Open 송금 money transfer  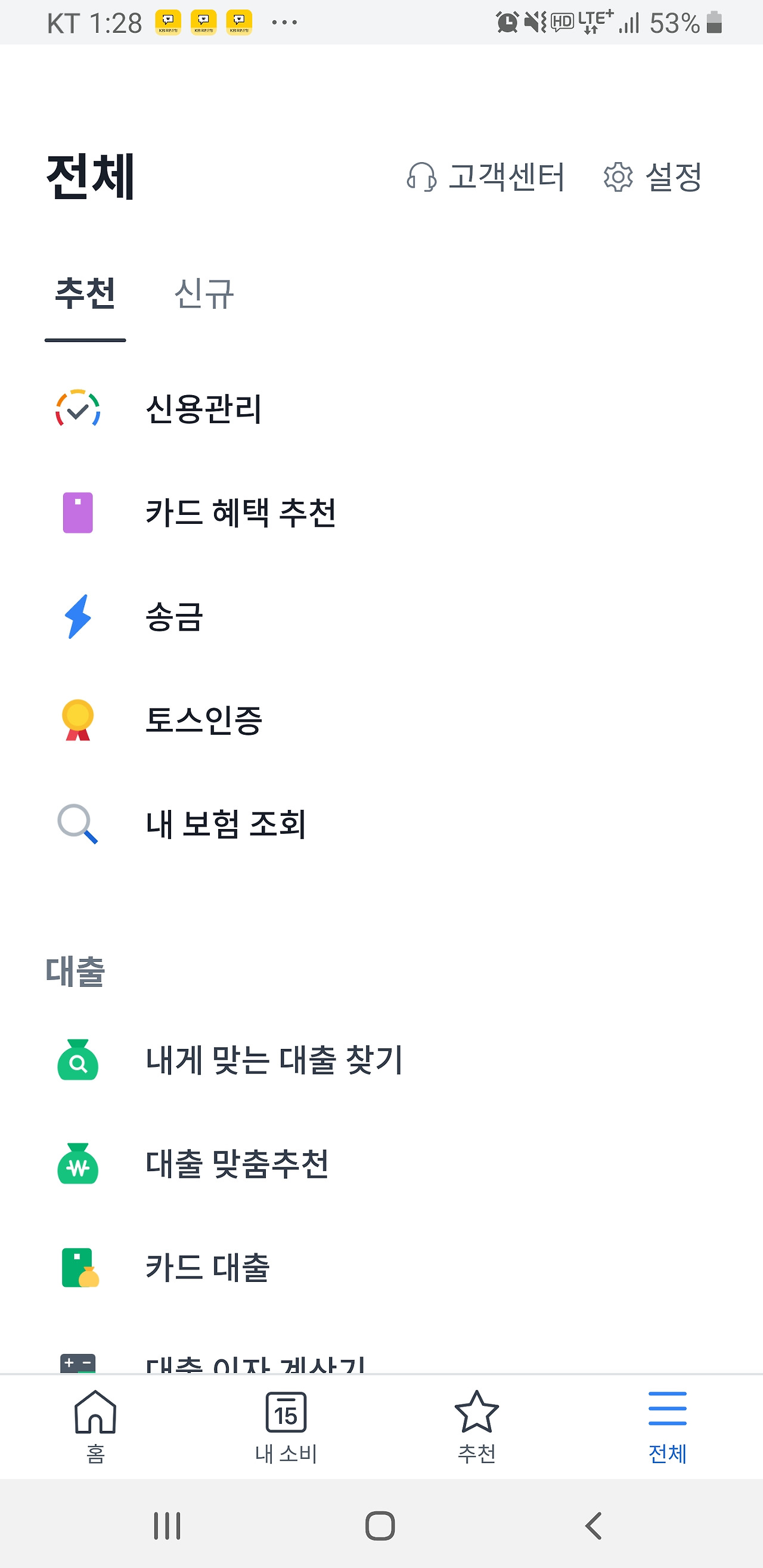pyautogui.click(x=174, y=617)
